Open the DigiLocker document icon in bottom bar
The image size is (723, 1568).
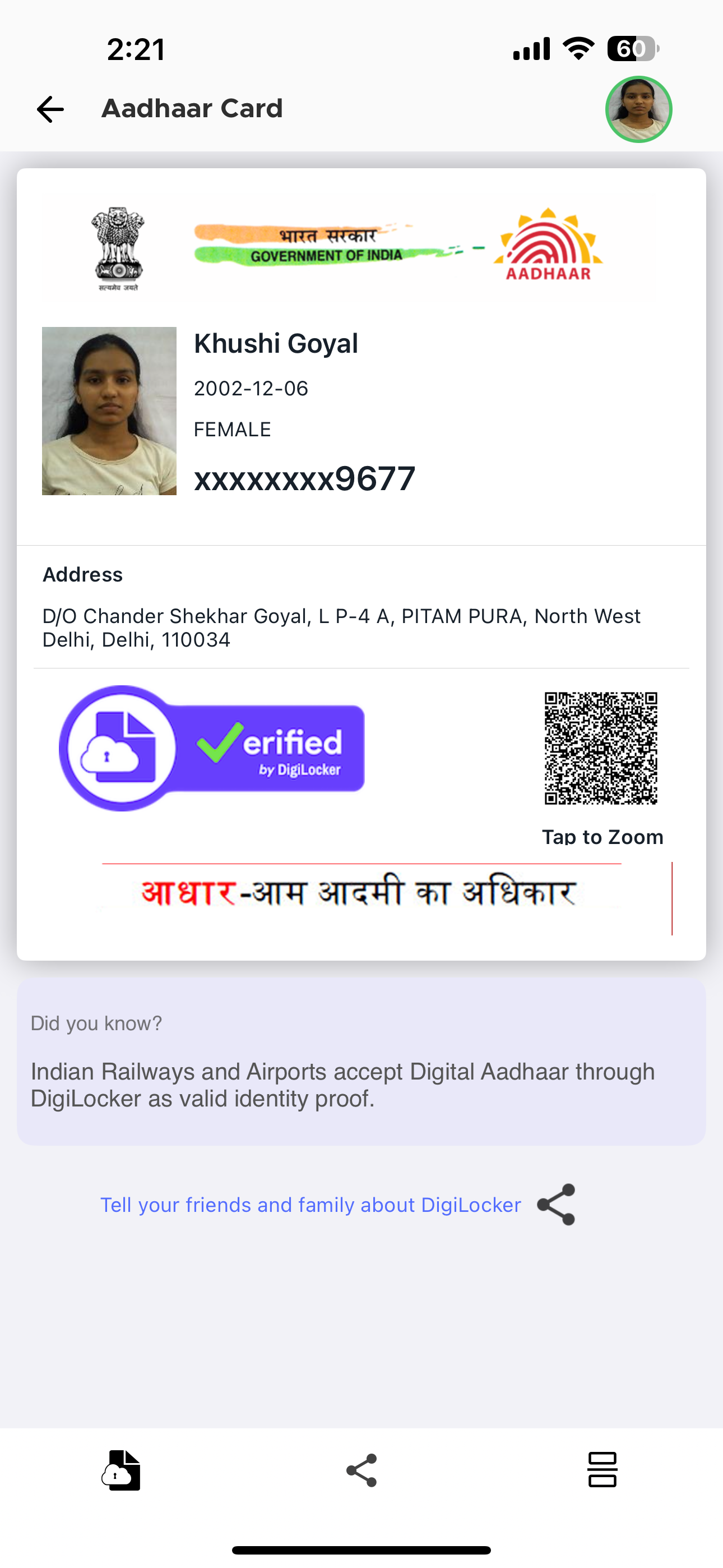121,1470
